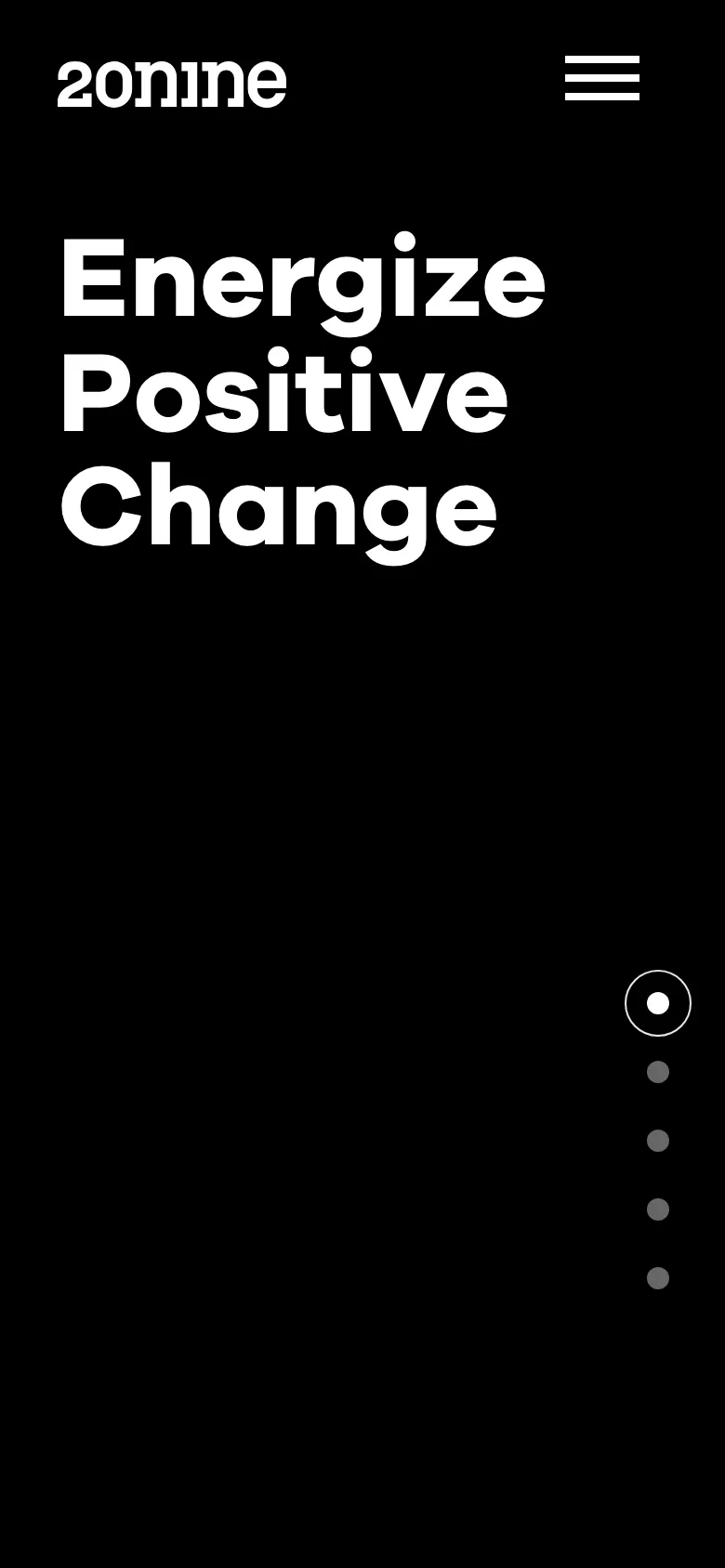Select the third page indicator dot
725x1568 pixels.
pos(658,1141)
